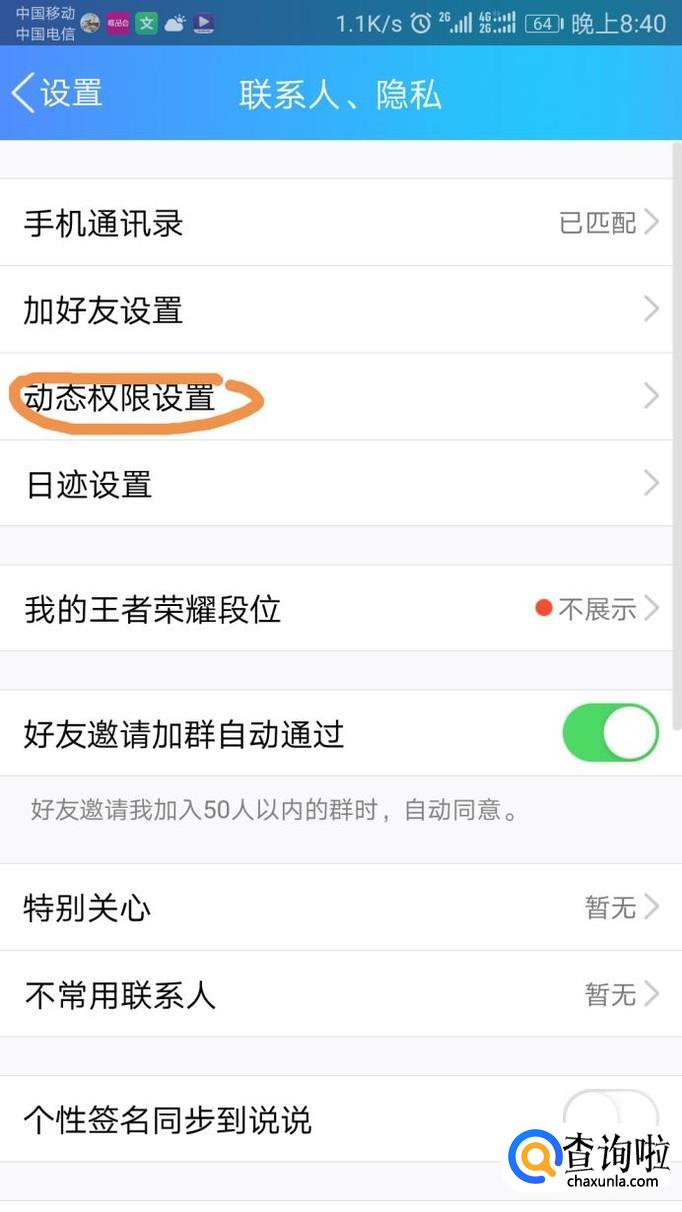Turn off 好友邀请加群自动通过
Viewport: 682px width, 1212px height.
coord(610,733)
